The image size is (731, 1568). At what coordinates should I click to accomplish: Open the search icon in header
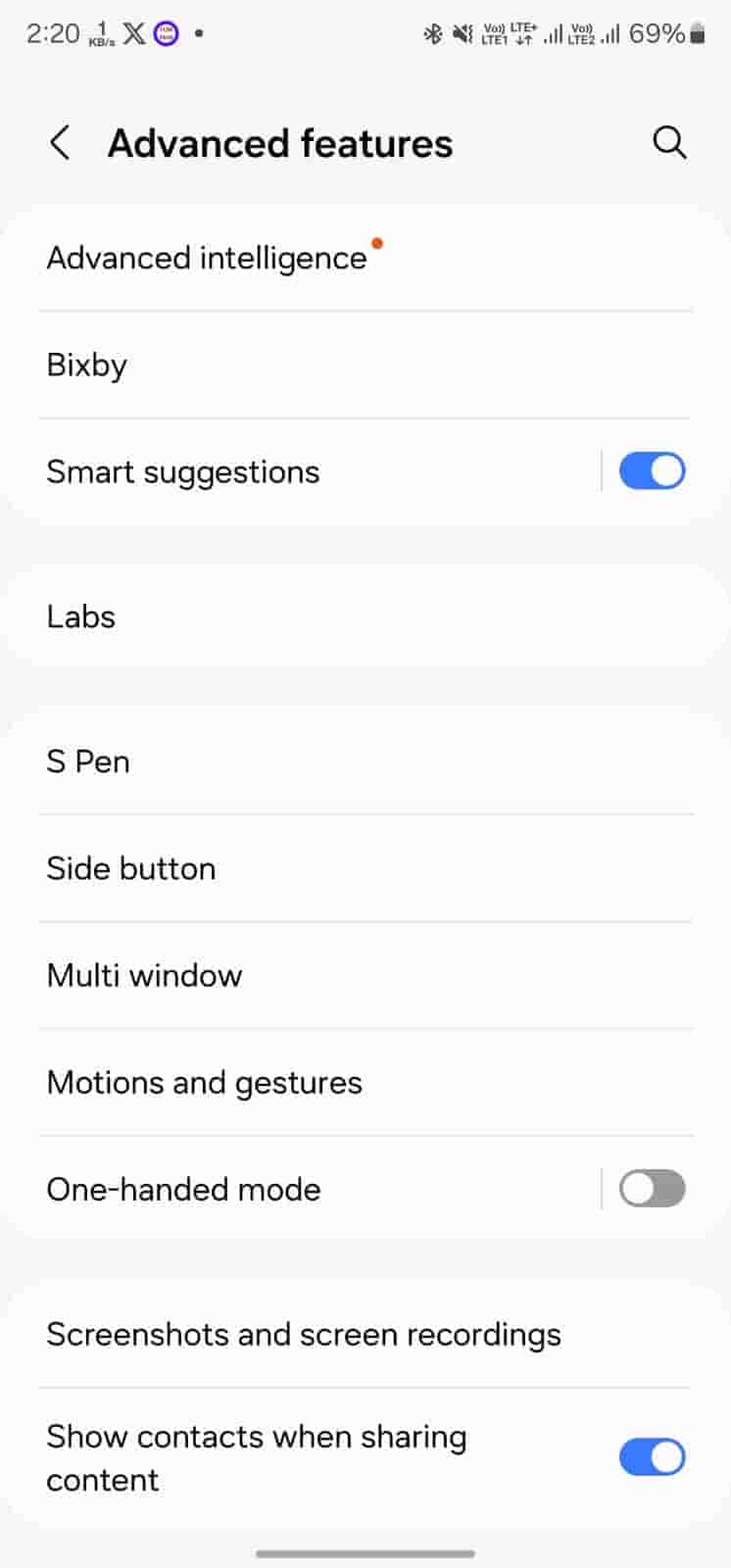point(669,143)
